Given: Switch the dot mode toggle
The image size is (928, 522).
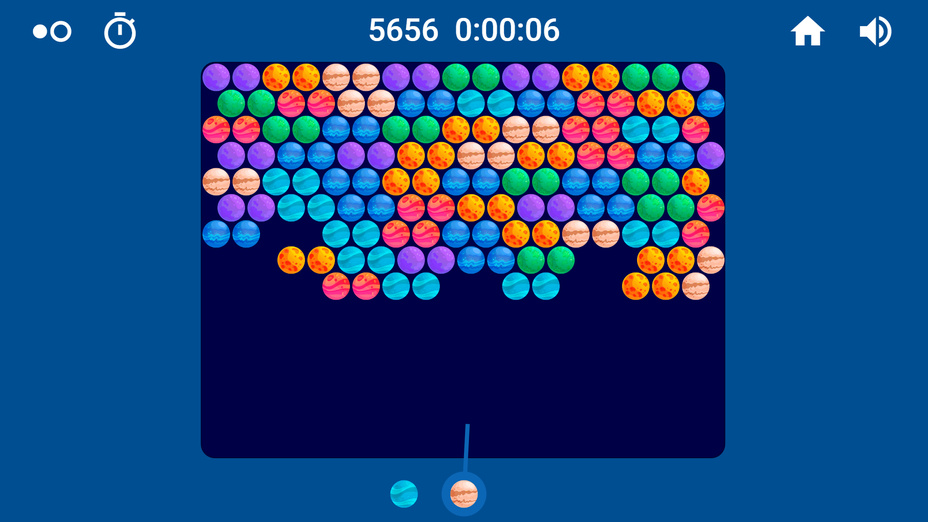Looking at the screenshot, I should 52,32.
